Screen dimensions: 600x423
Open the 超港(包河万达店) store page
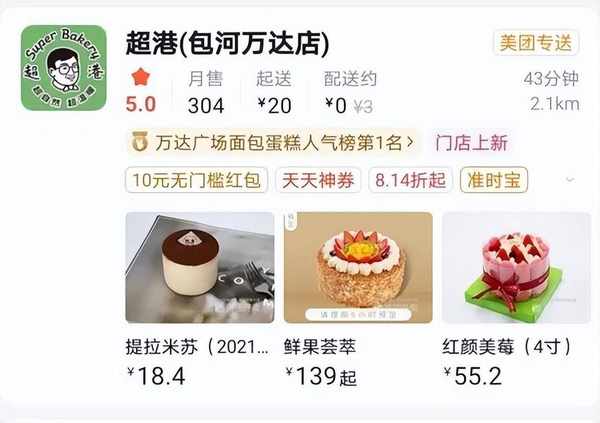tap(228, 43)
